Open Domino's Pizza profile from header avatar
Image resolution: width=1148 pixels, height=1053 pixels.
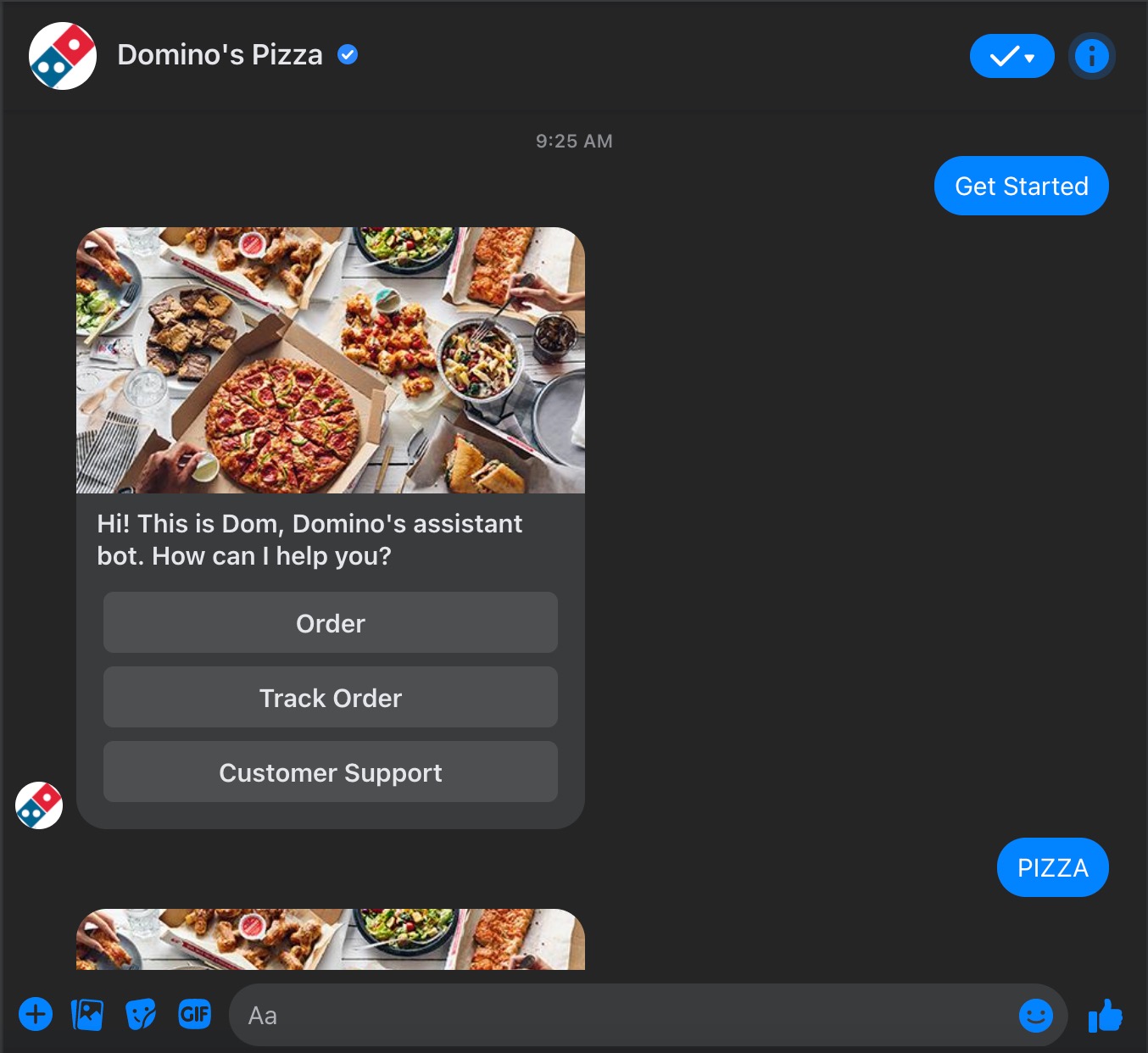pos(63,56)
